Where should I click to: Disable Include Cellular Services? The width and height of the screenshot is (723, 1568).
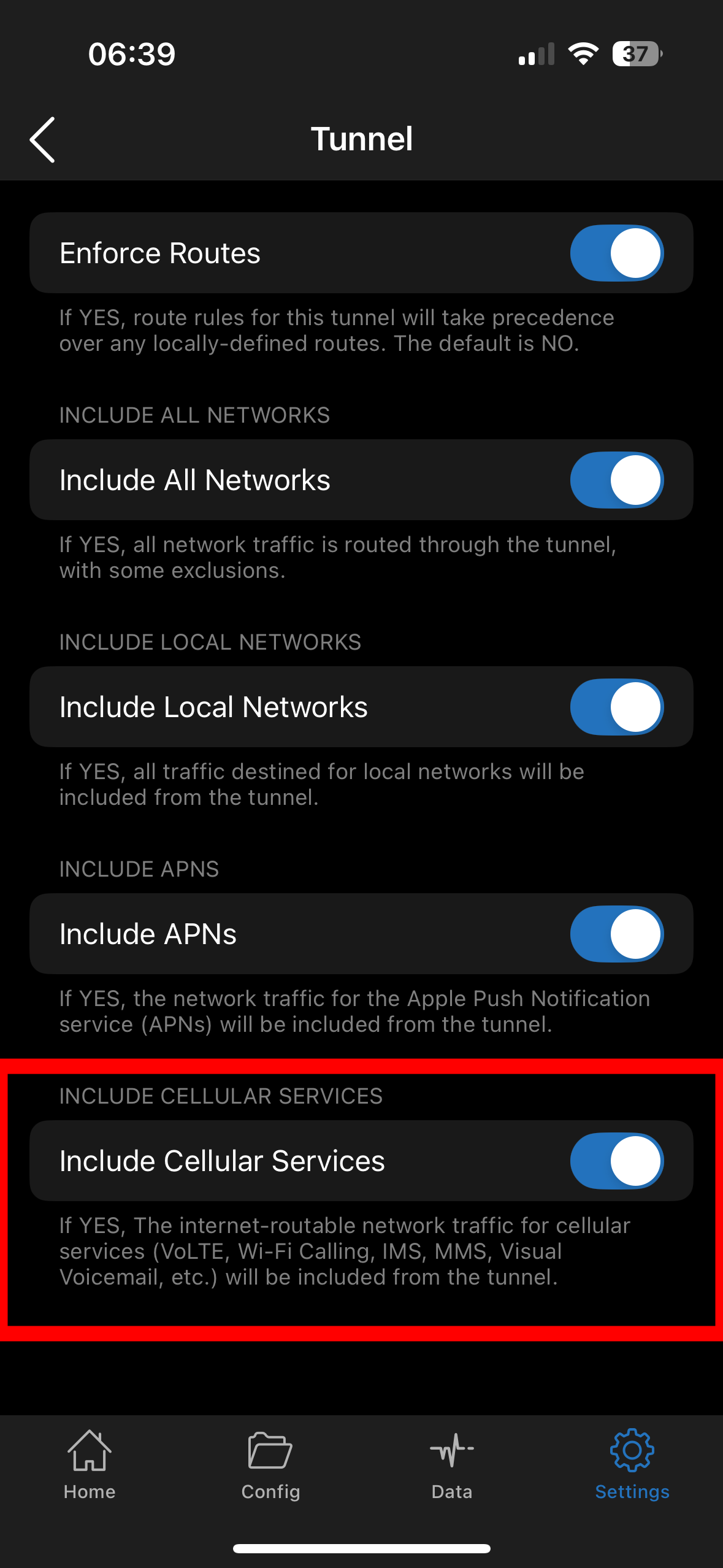[x=616, y=1161]
